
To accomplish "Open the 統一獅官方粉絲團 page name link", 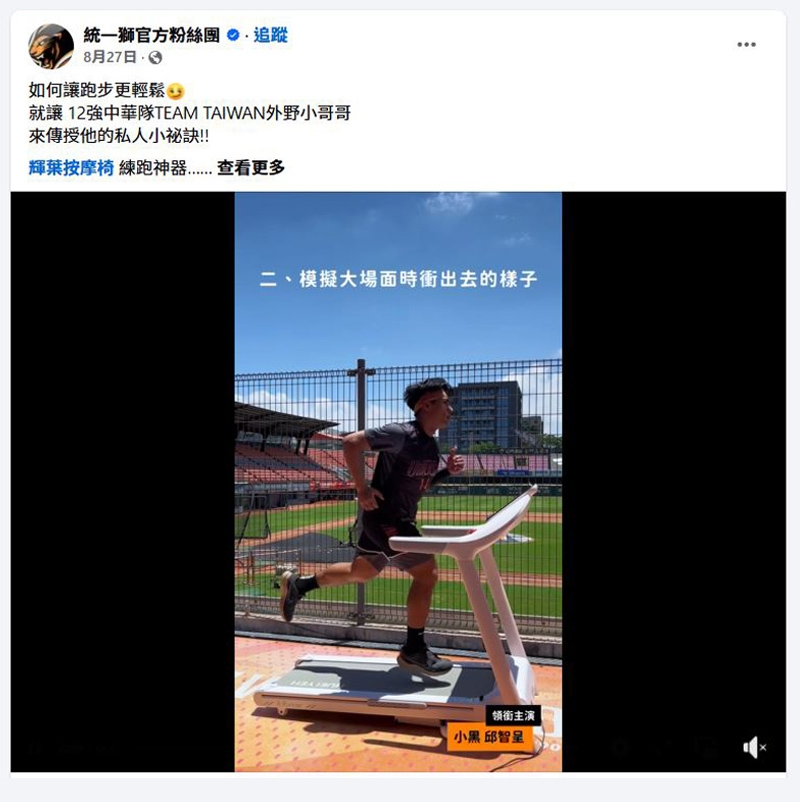I will pyautogui.click(x=152, y=36).
